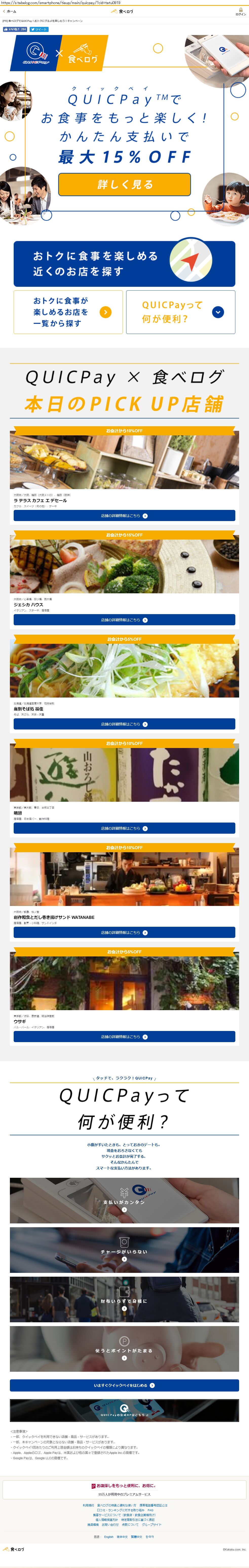Jump to QUICPayって何が便利？
249x1568 pixels.
tap(180, 312)
